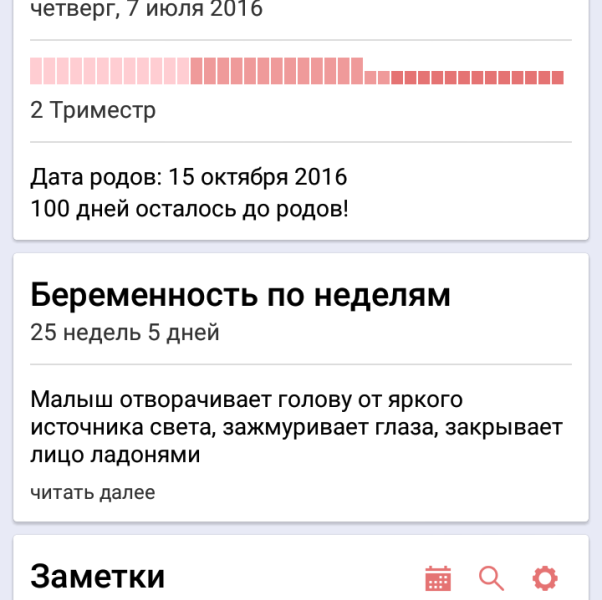The height and width of the screenshot is (600, 602).
Task: Tap читать далее to read more
Action: click(93, 493)
